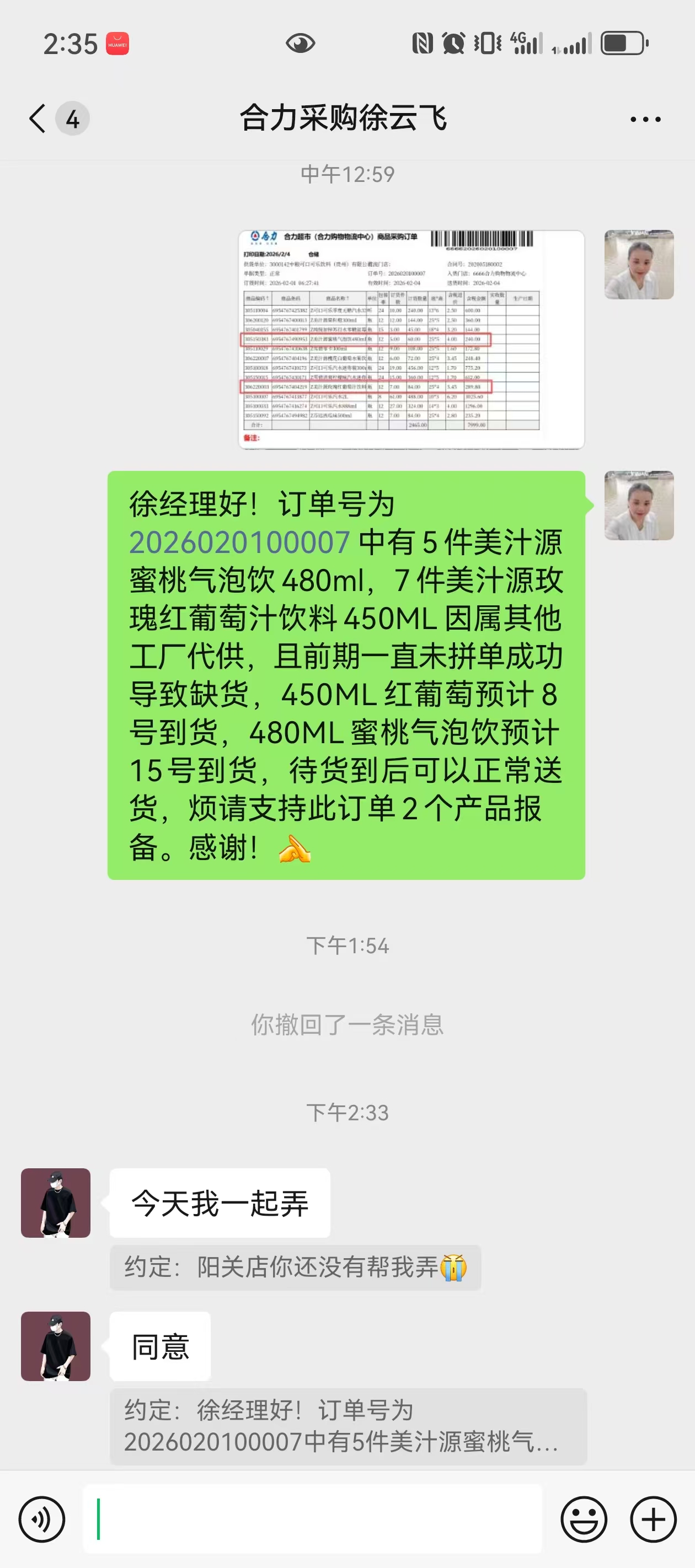Open the chat overflow menu
Image resolution: width=695 pixels, height=1568 pixels.
645,119
